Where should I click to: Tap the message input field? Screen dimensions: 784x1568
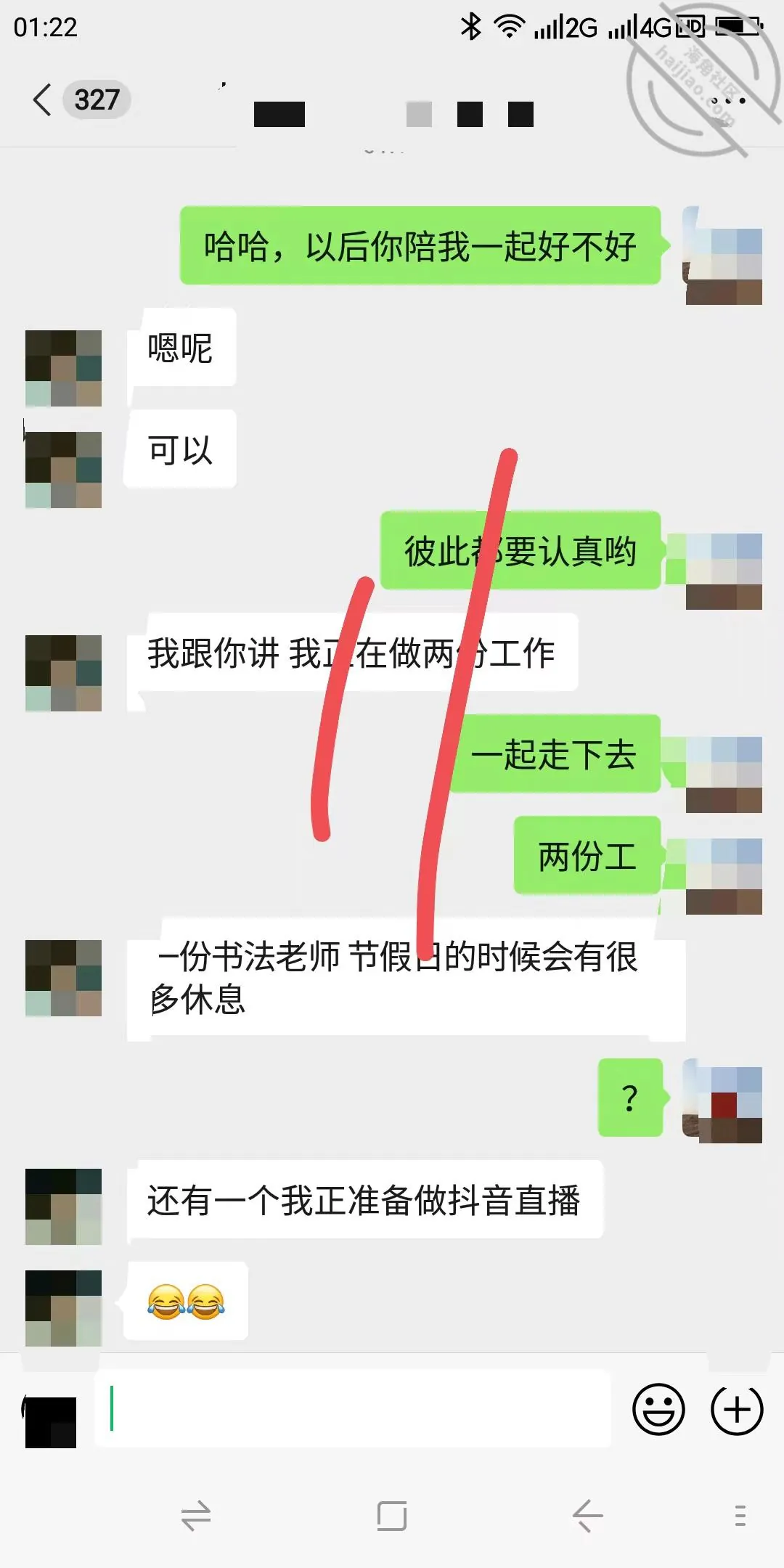pos(353,1409)
